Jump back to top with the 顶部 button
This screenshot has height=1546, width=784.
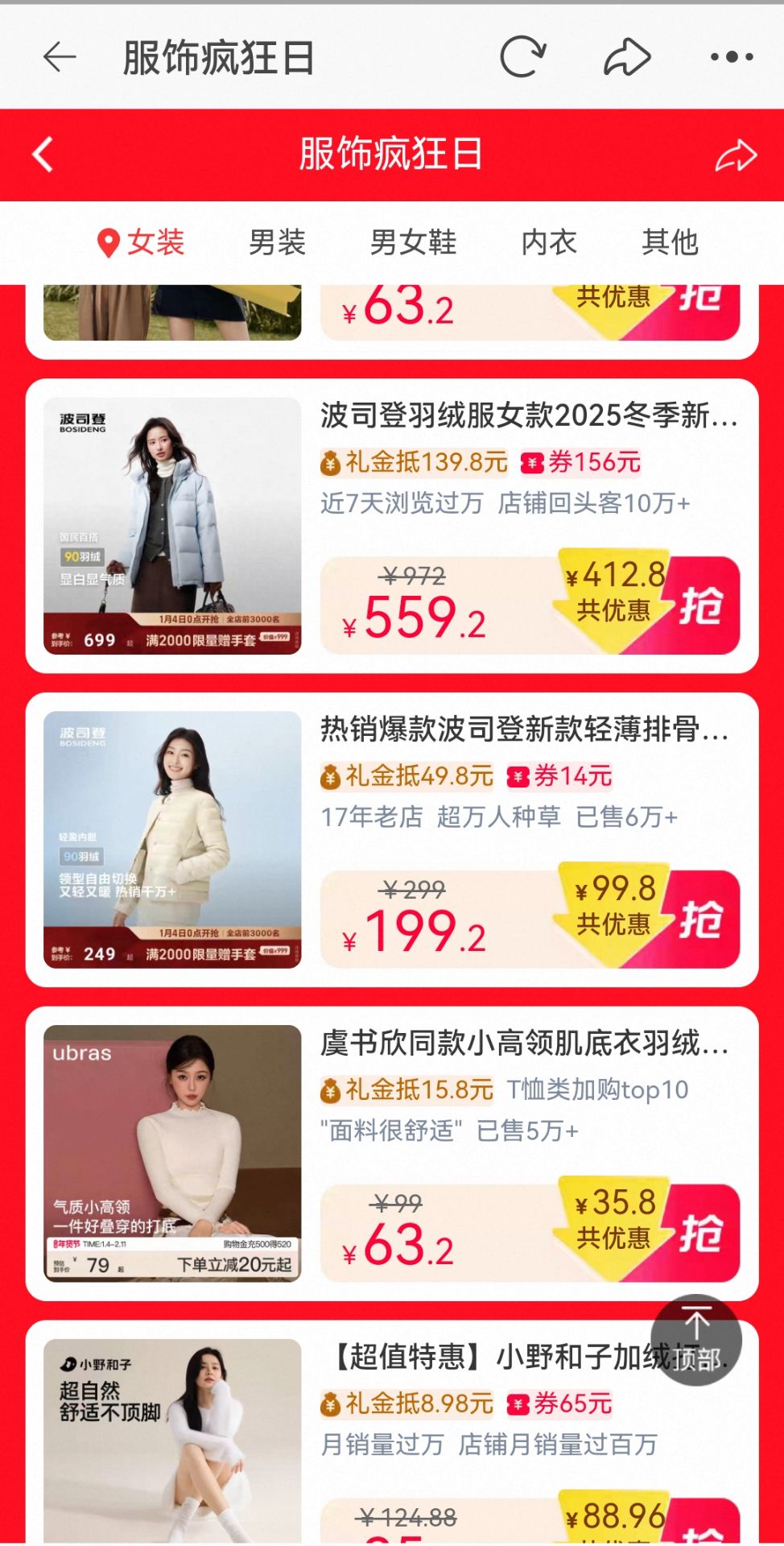pos(696,1341)
